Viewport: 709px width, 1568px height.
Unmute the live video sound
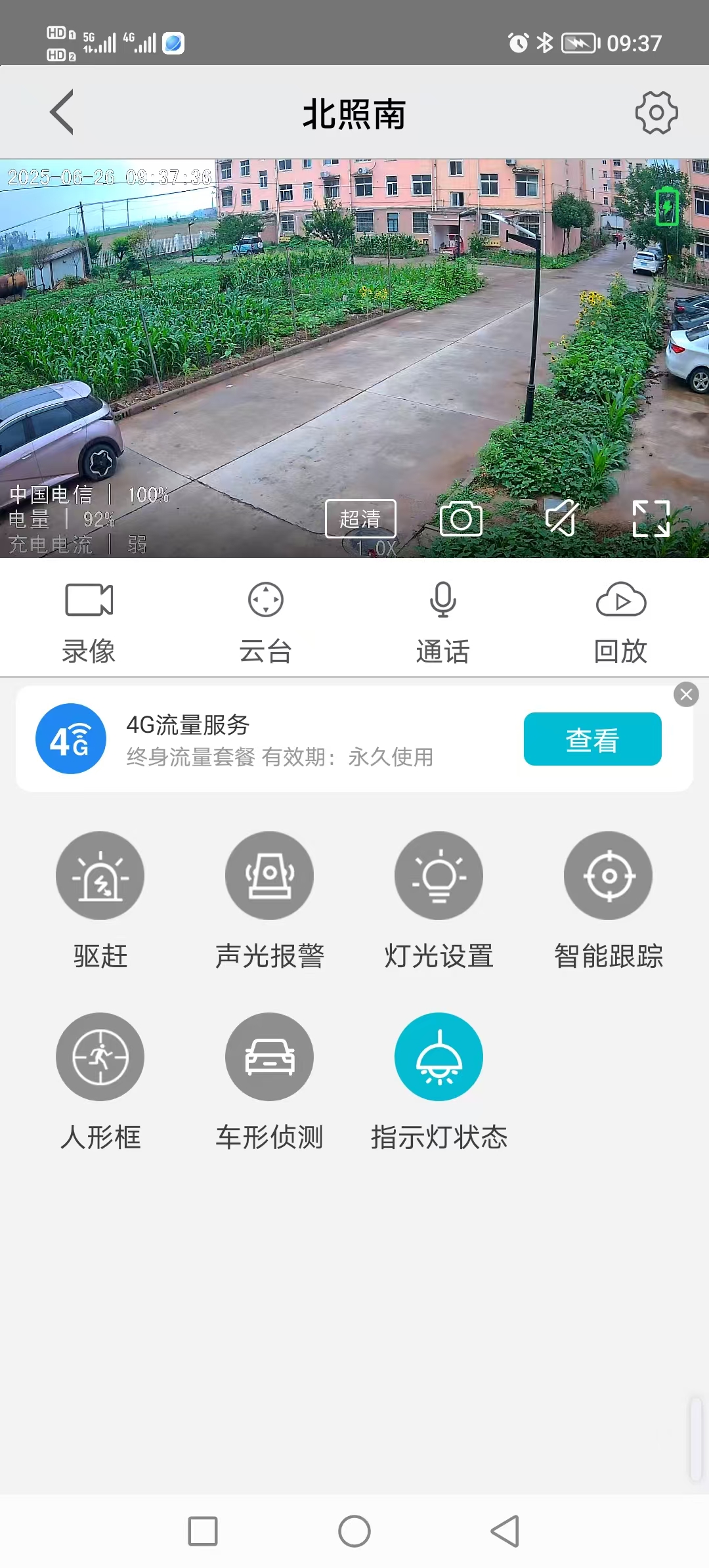tap(562, 519)
